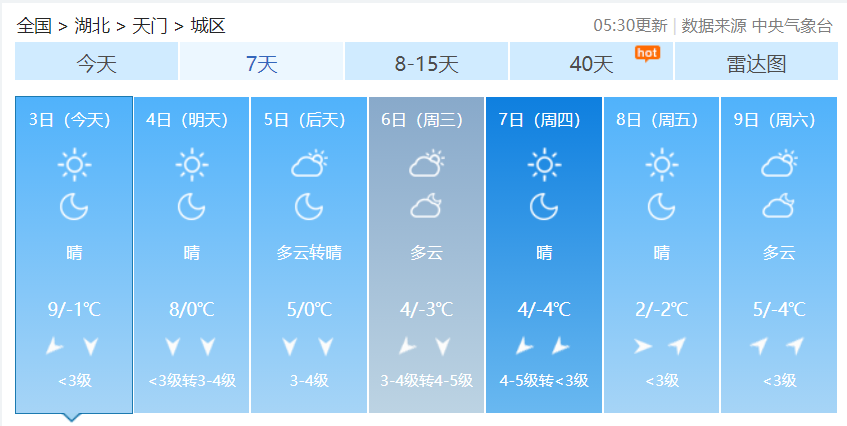This screenshot has width=847, height=426.
Task: Go to 全国 in the breadcrumb
Action: tap(34, 26)
